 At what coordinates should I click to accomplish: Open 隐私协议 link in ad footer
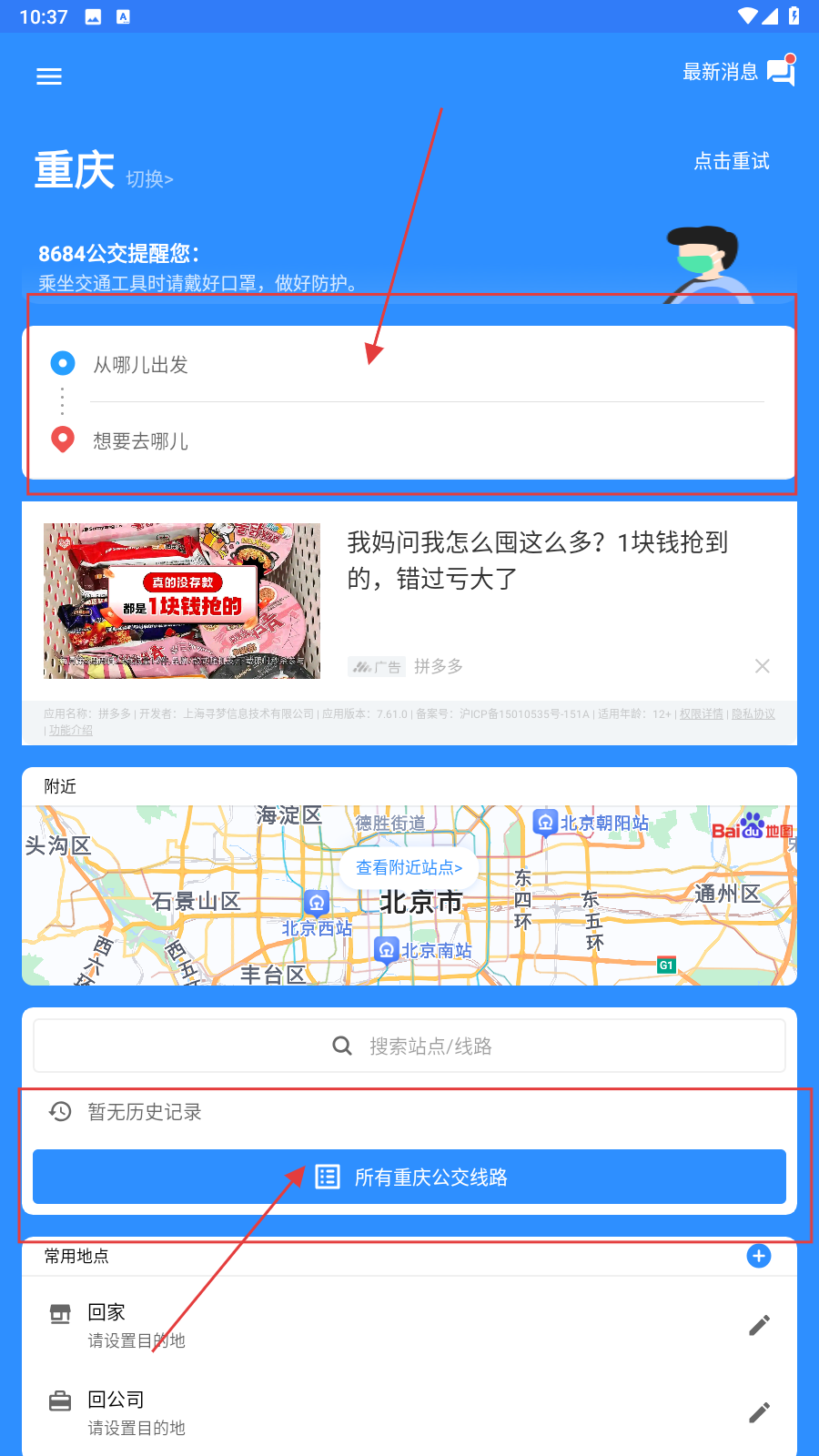(x=753, y=714)
